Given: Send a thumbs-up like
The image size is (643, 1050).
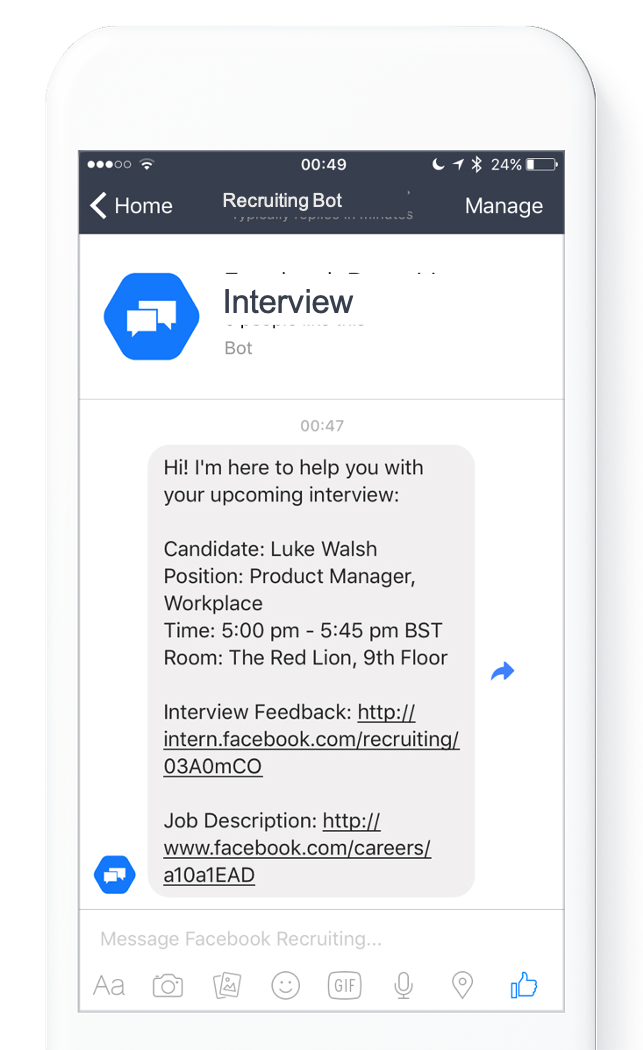Looking at the screenshot, I should pyautogui.click(x=524, y=986).
